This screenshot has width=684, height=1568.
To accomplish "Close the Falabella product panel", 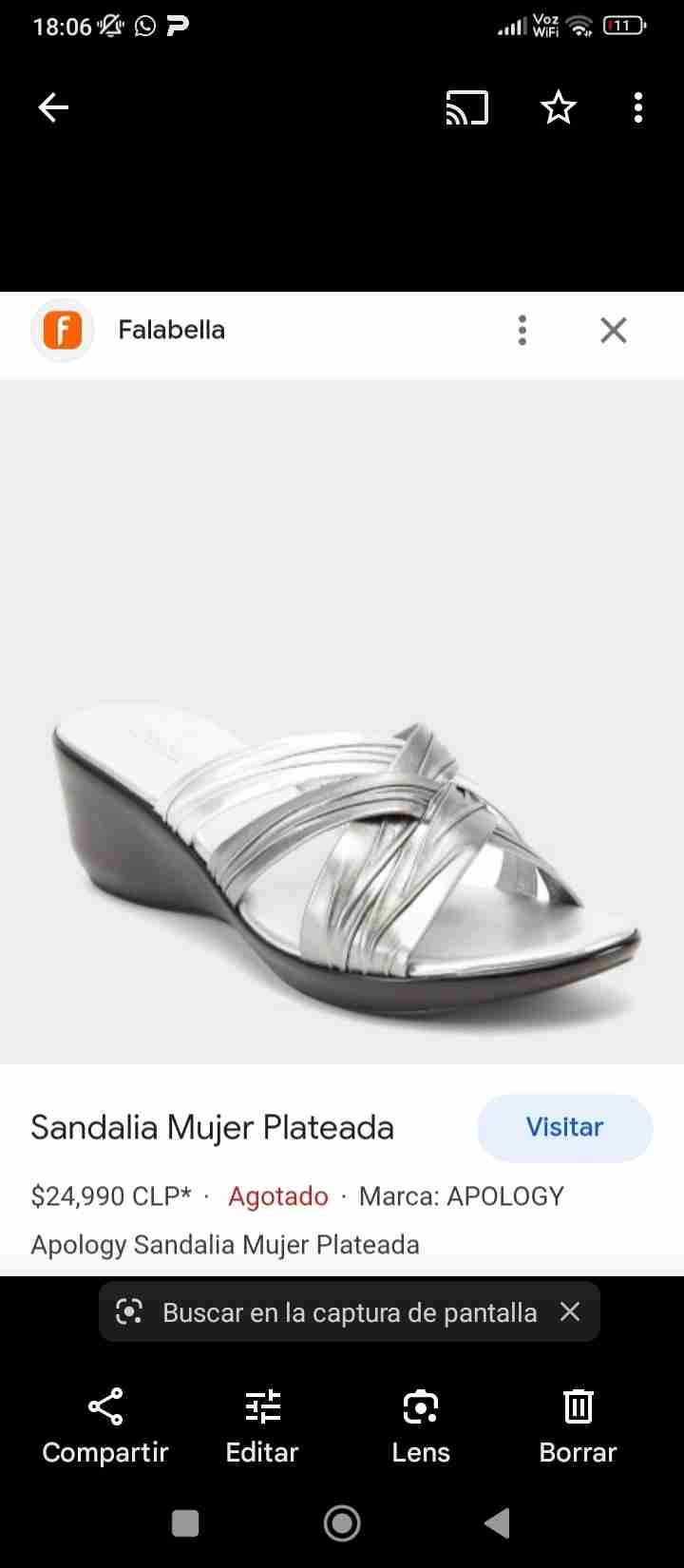I will [x=614, y=331].
